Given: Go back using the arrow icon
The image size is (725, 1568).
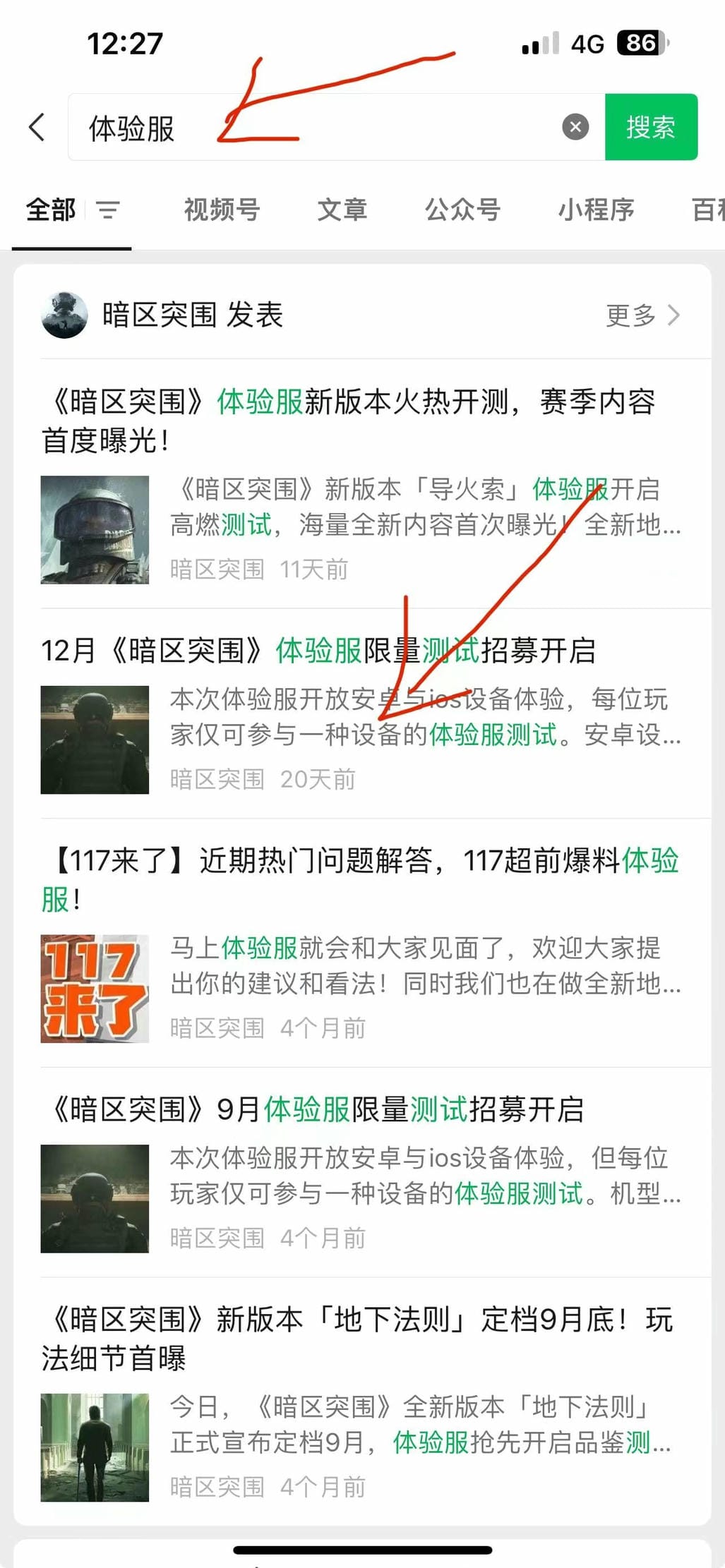Looking at the screenshot, I should (37, 128).
